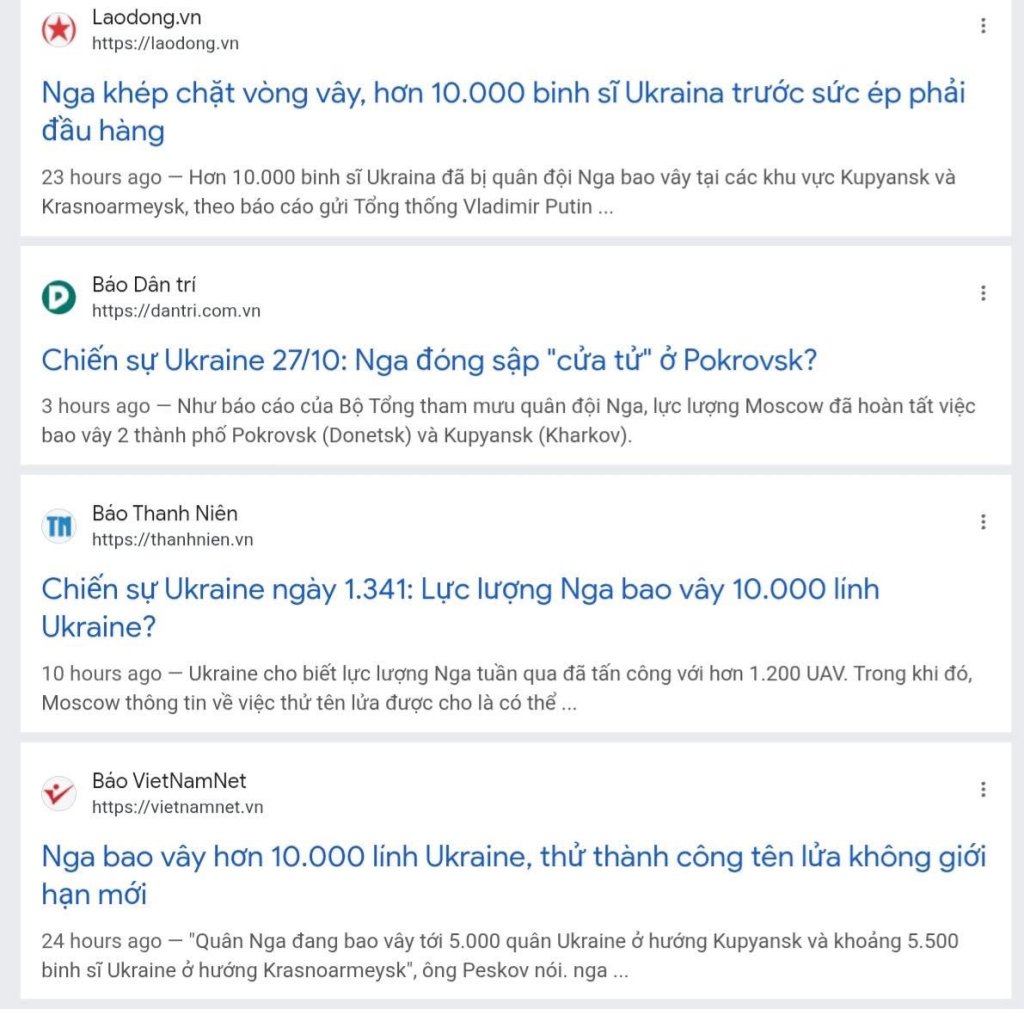Open more options for the Báo Dân trí result

[x=983, y=293]
